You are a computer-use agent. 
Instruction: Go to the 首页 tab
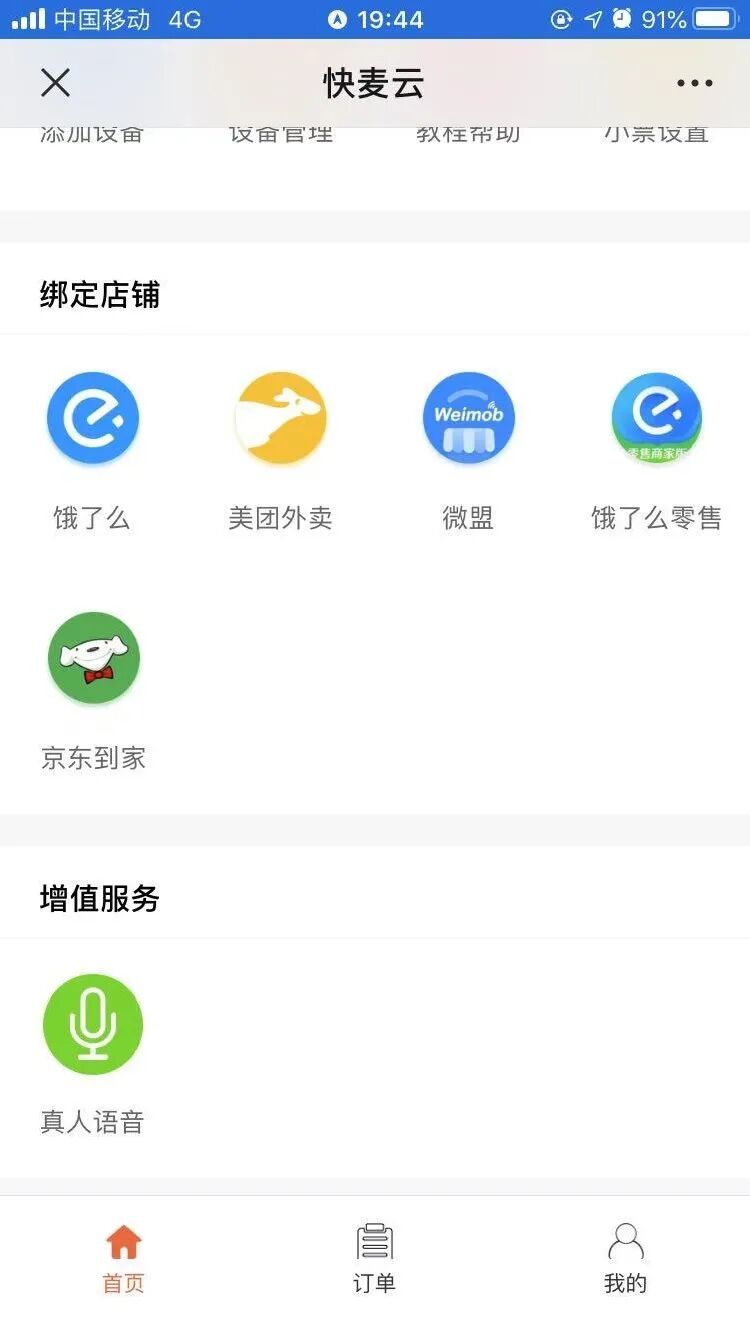(124, 1258)
